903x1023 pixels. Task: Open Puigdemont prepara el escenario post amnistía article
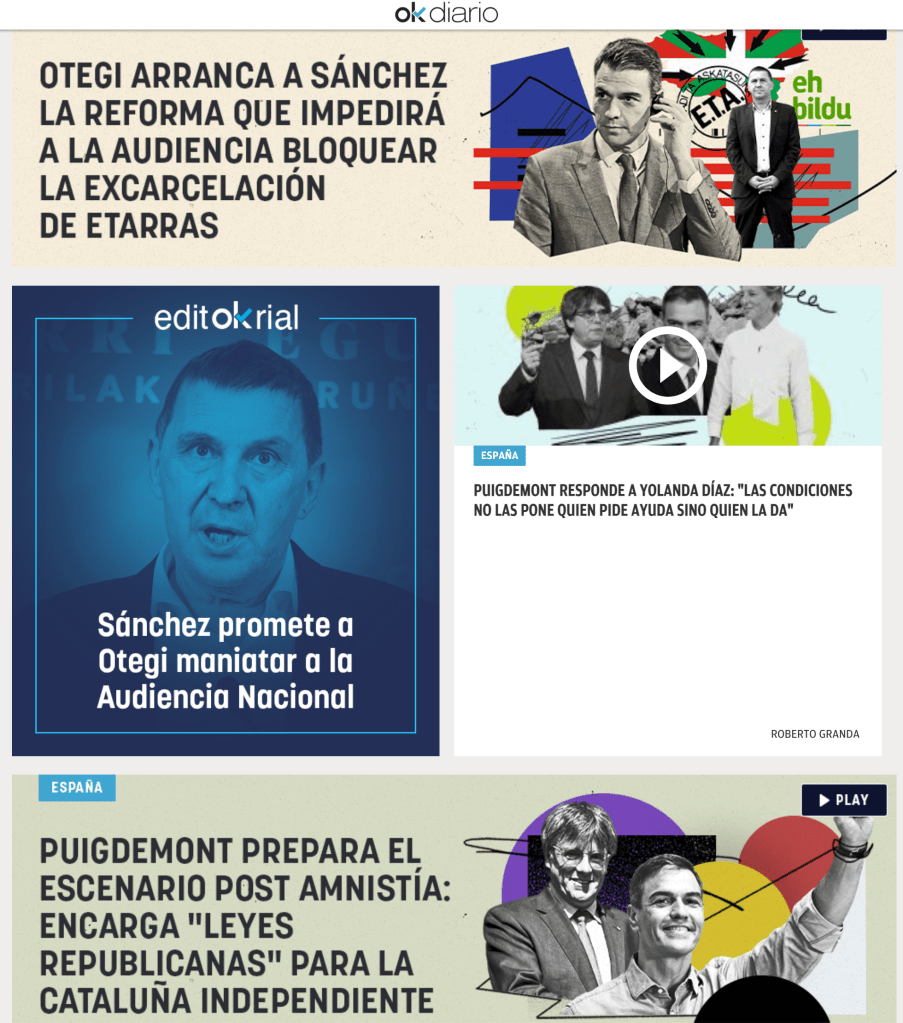(x=245, y=926)
